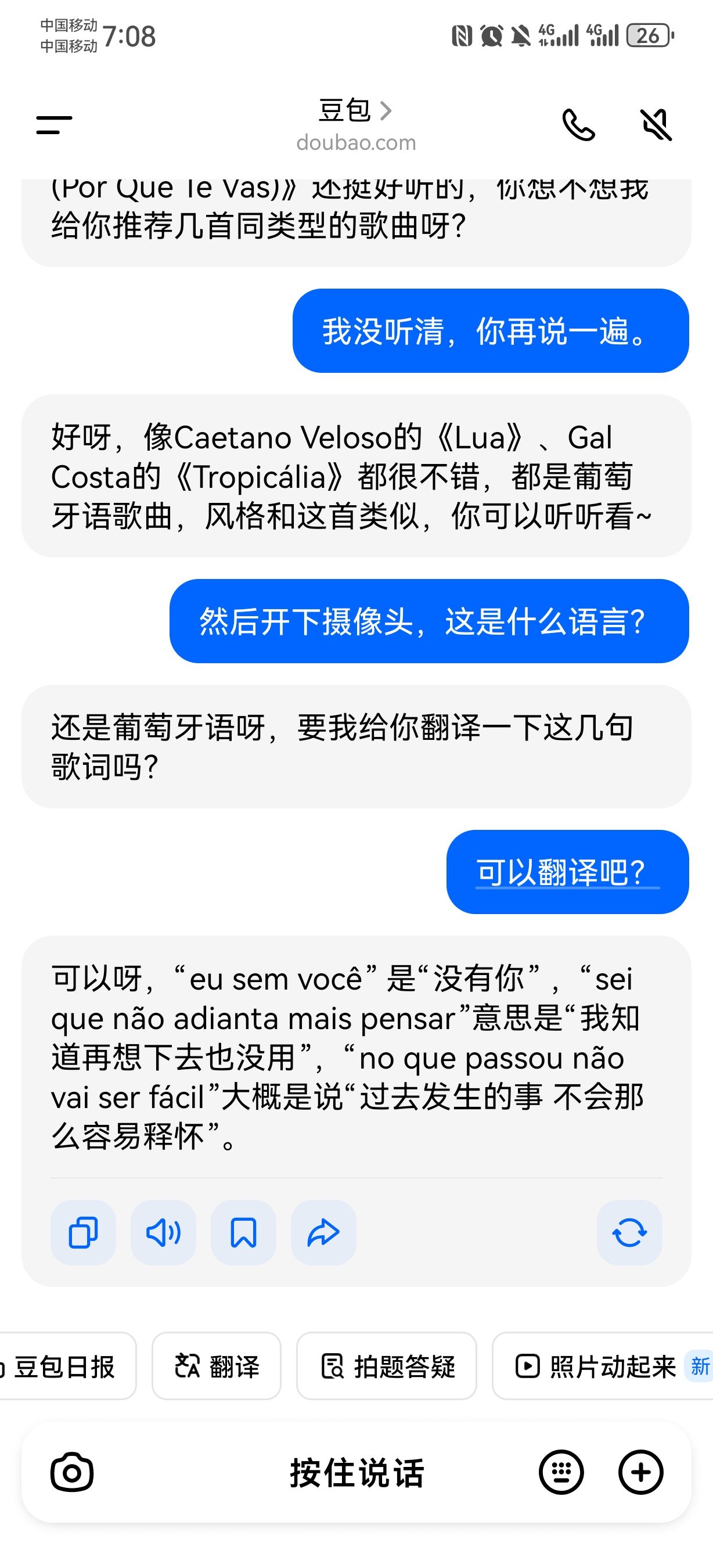This screenshot has width=713, height=1568.
Task: Switch to keyboard input
Action: (x=561, y=1472)
